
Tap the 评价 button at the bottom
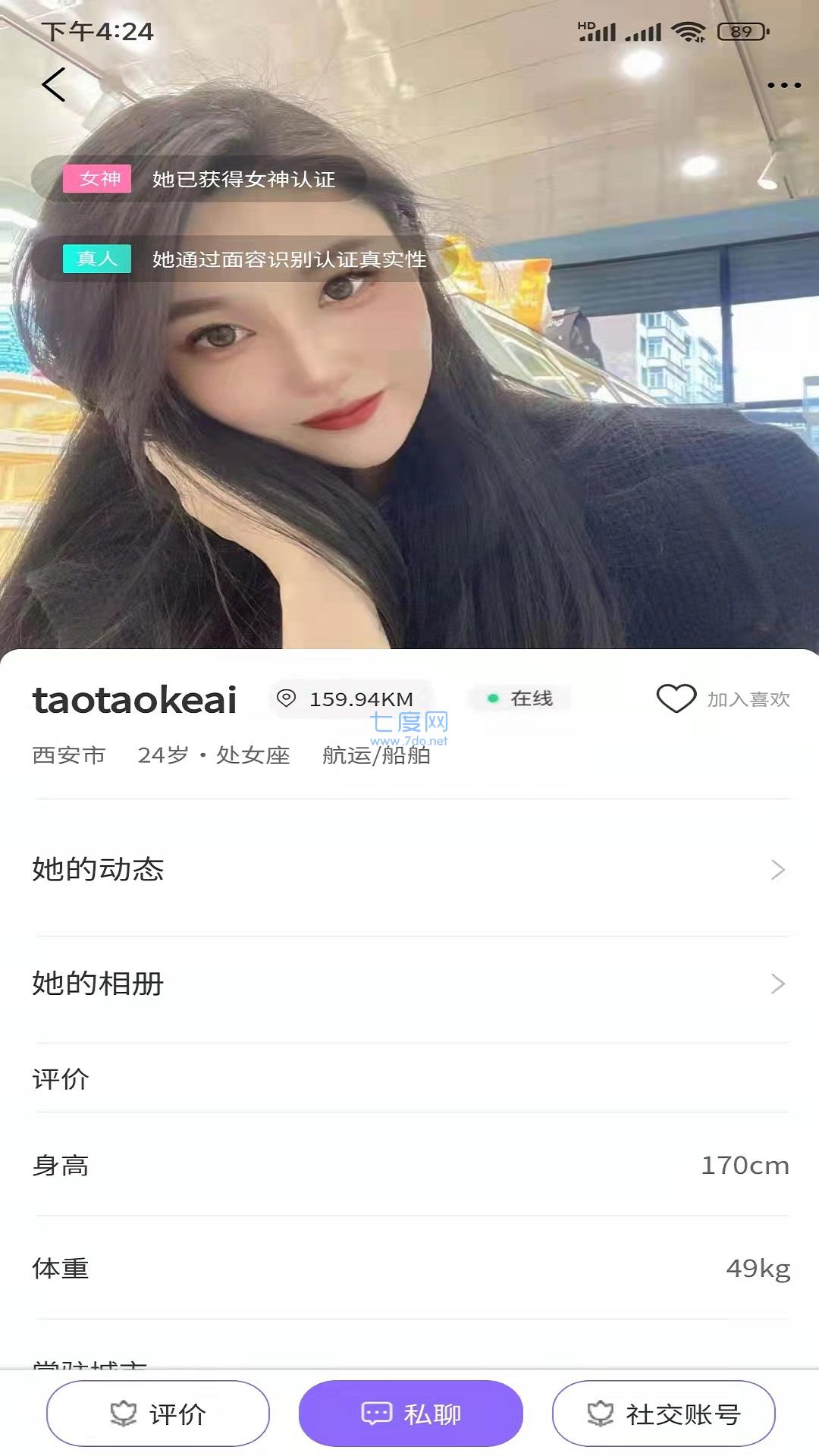pos(158,1414)
